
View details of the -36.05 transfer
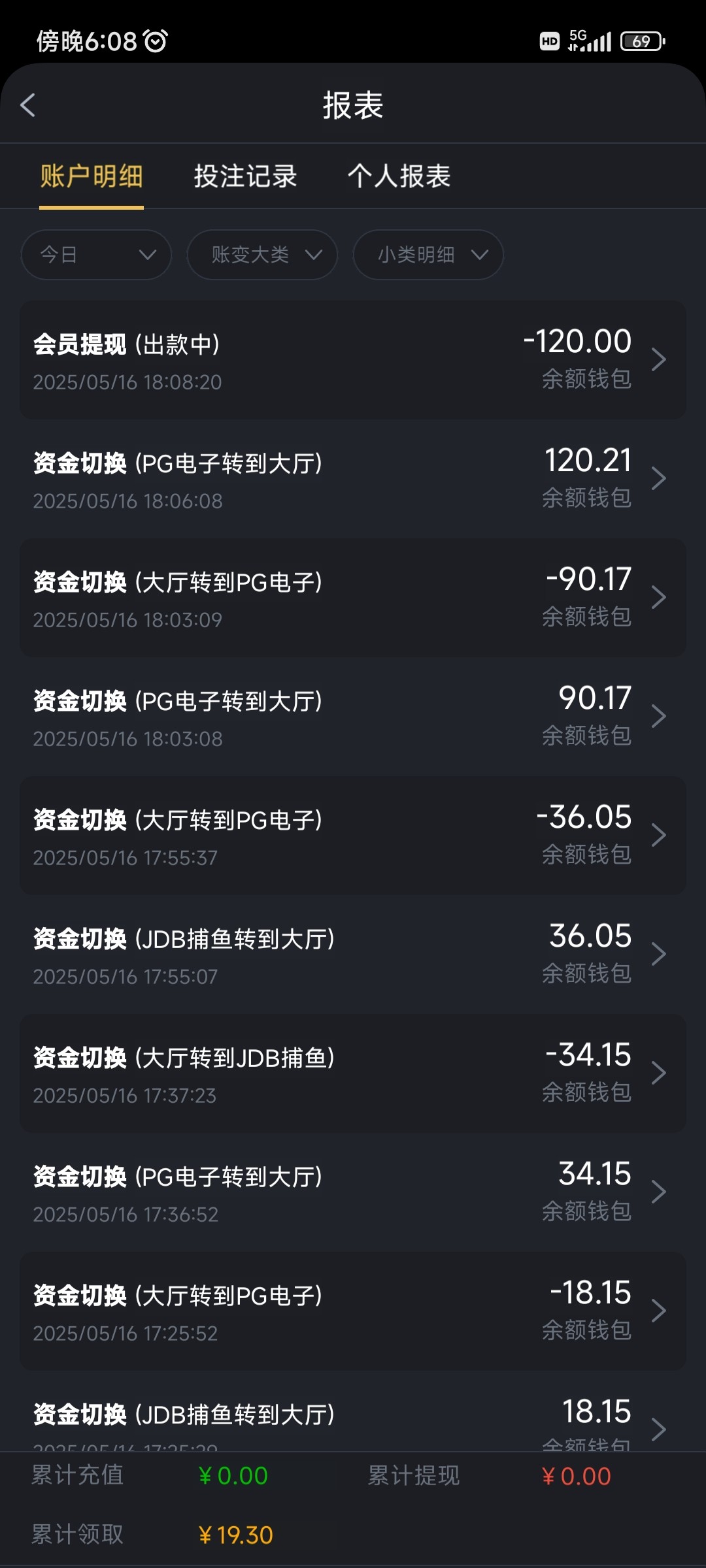(x=353, y=836)
